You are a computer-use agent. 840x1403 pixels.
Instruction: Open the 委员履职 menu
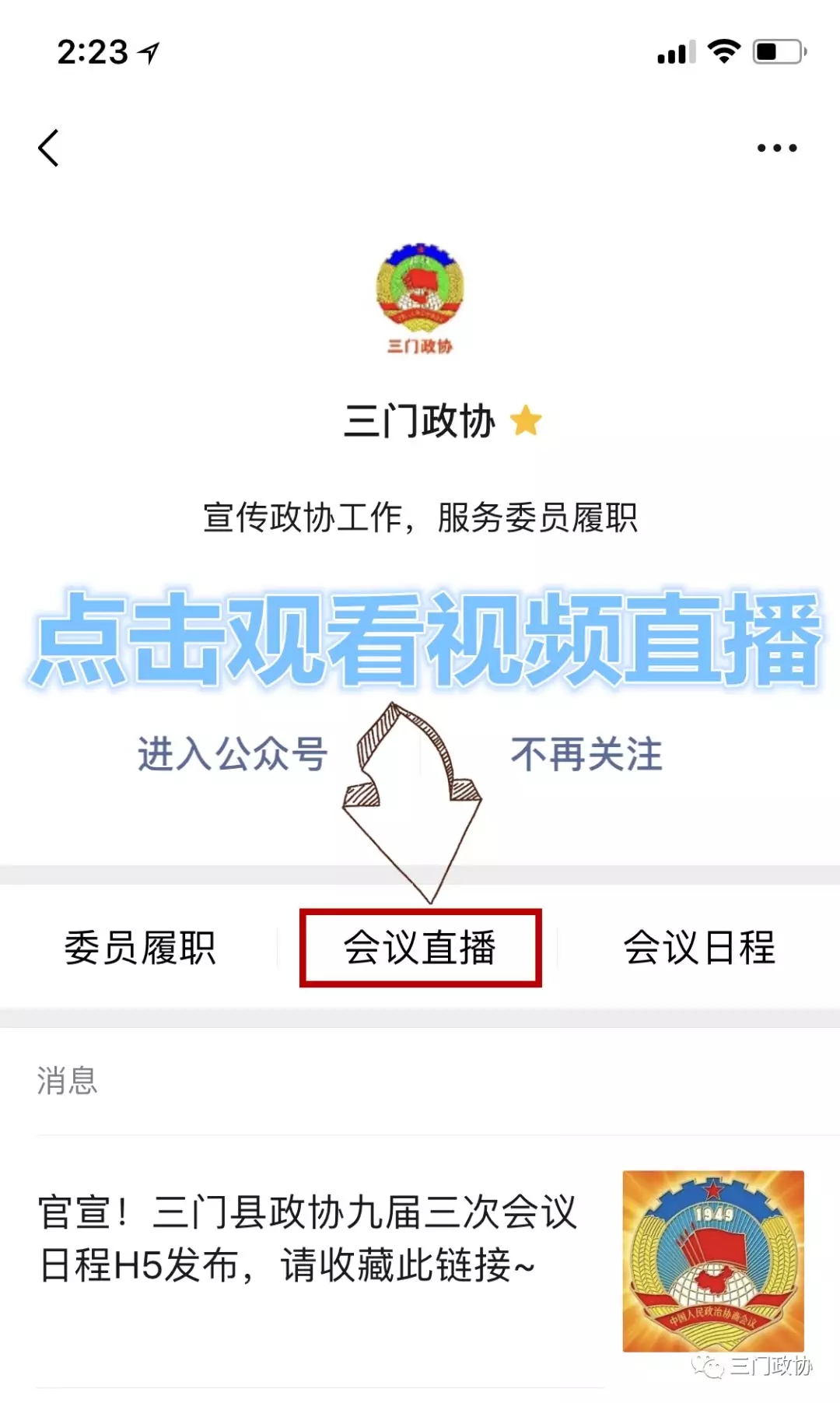coord(140,948)
